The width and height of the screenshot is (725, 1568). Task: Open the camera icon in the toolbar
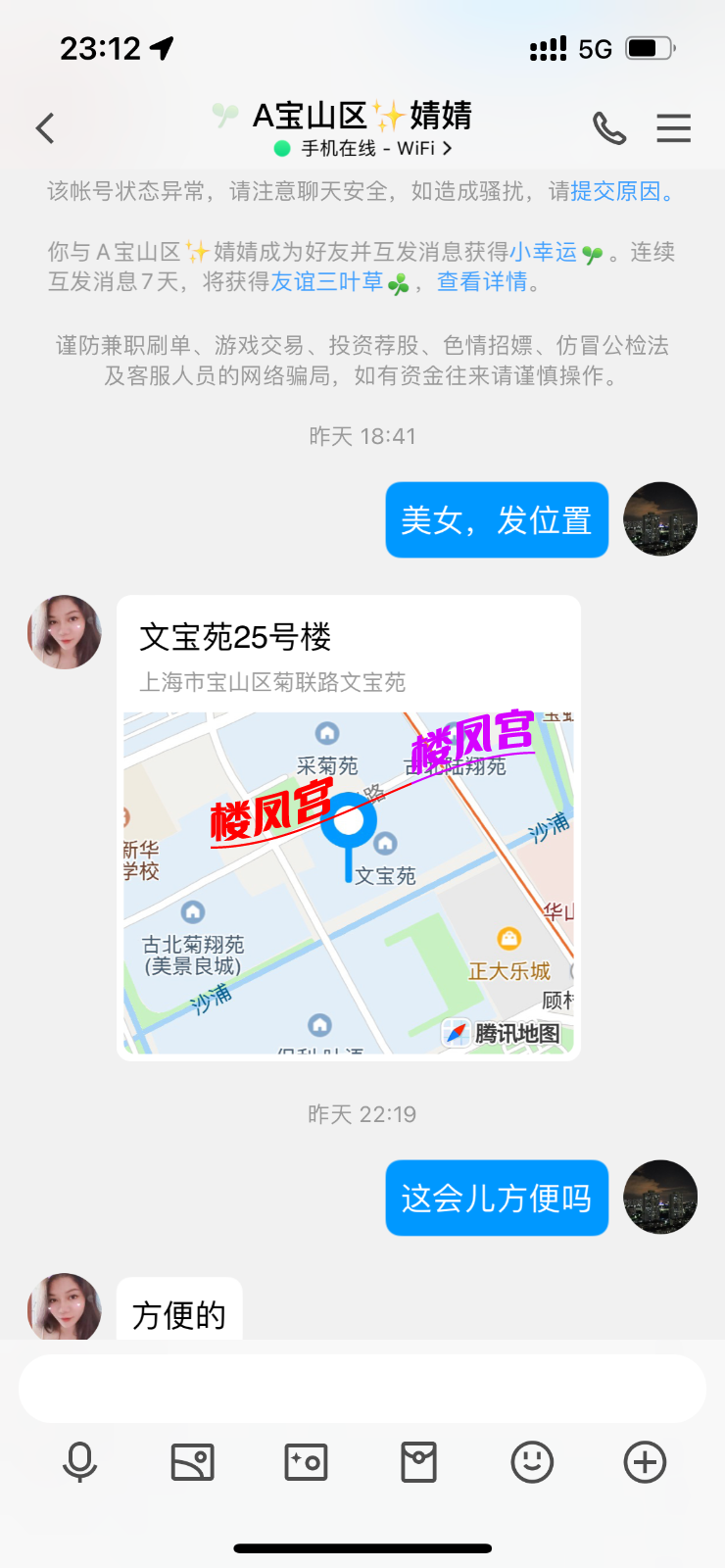coord(306,1461)
